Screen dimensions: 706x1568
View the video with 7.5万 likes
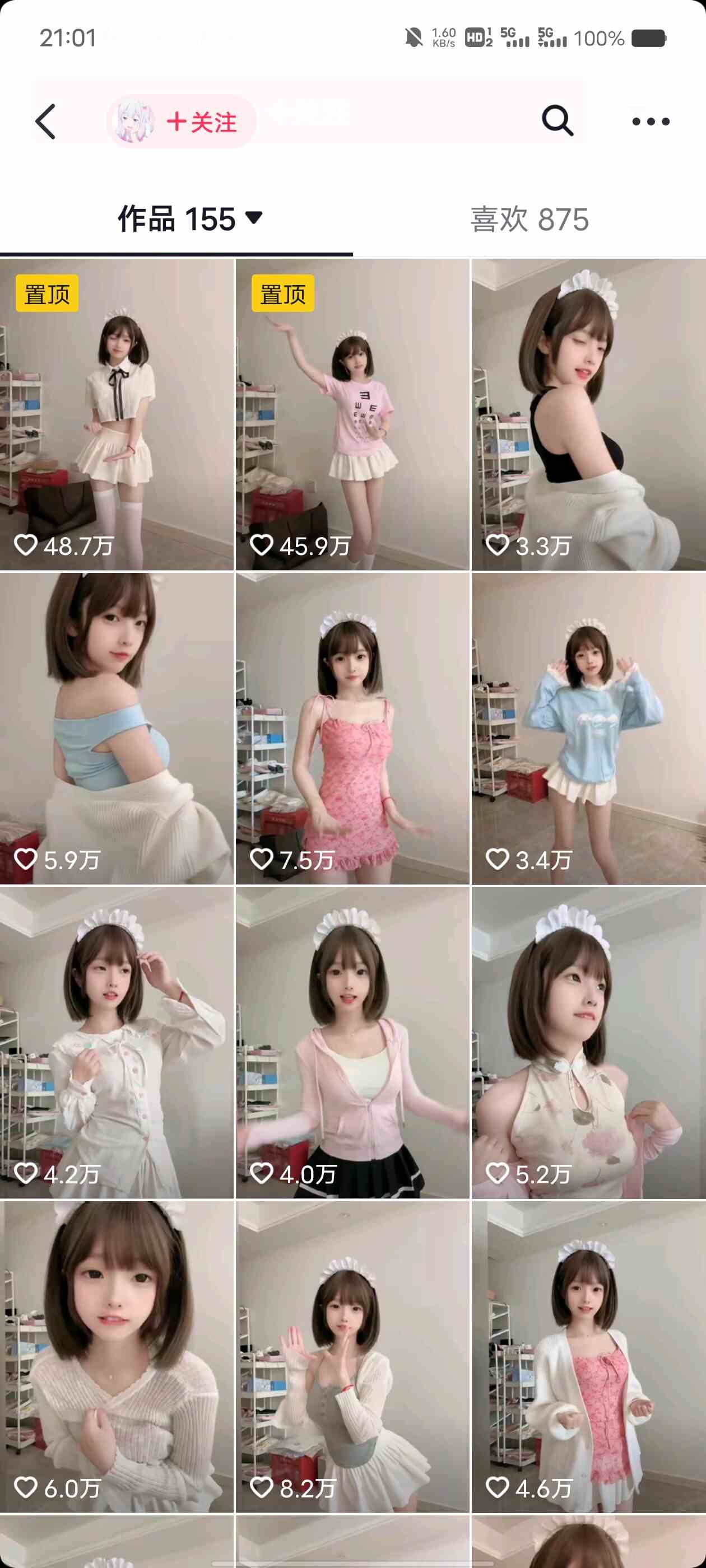click(352, 728)
